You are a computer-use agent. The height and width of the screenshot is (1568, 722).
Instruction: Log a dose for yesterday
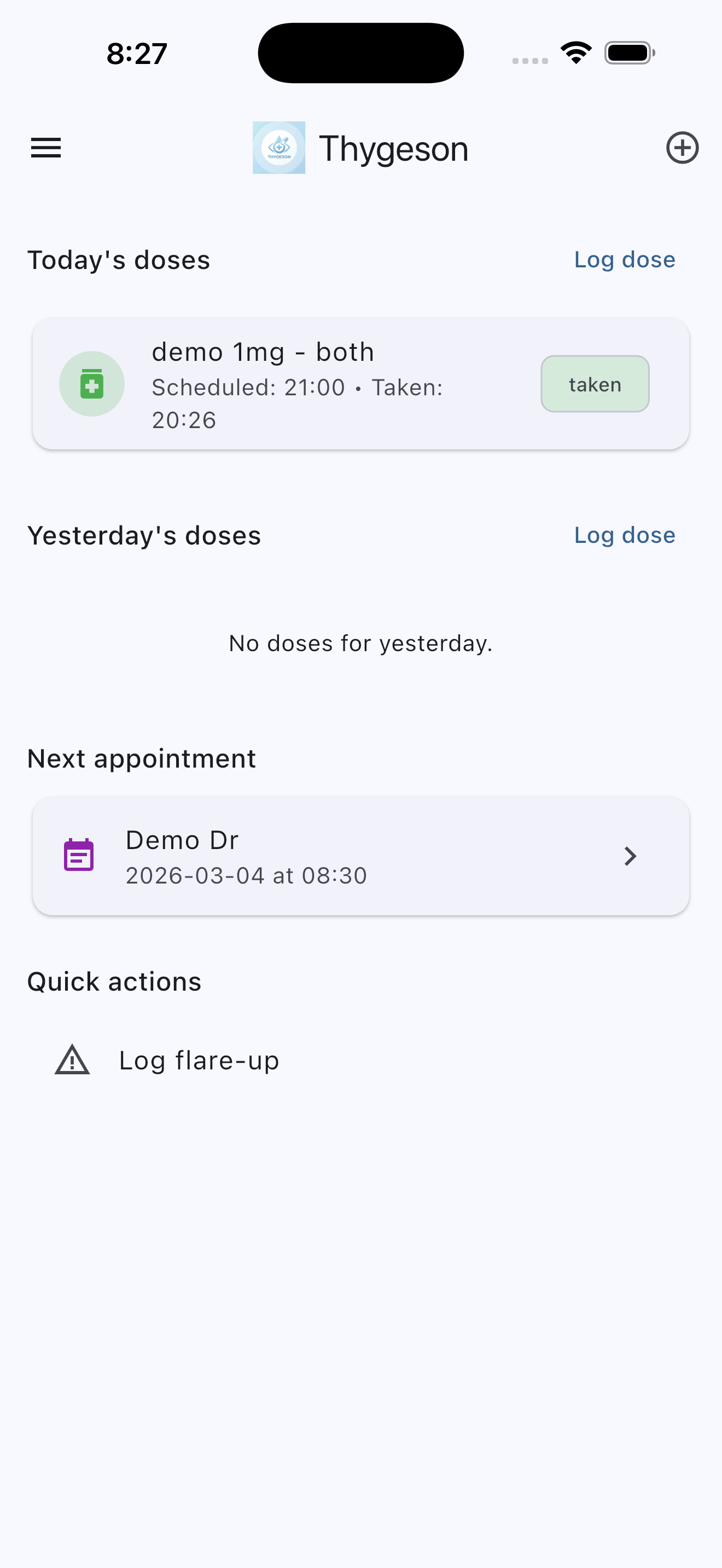(624, 536)
